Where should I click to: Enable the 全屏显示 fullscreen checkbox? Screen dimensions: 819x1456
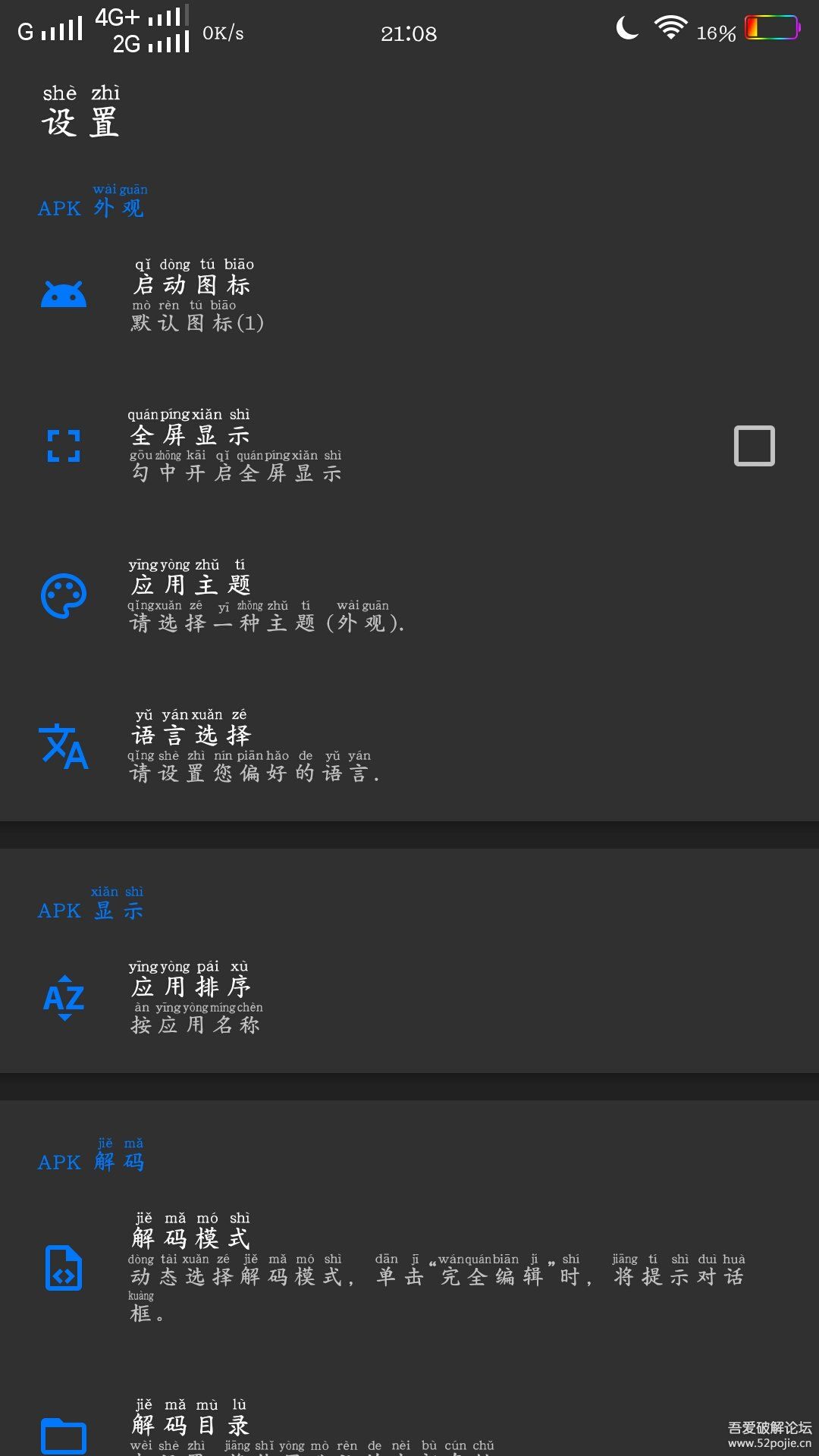tap(754, 446)
